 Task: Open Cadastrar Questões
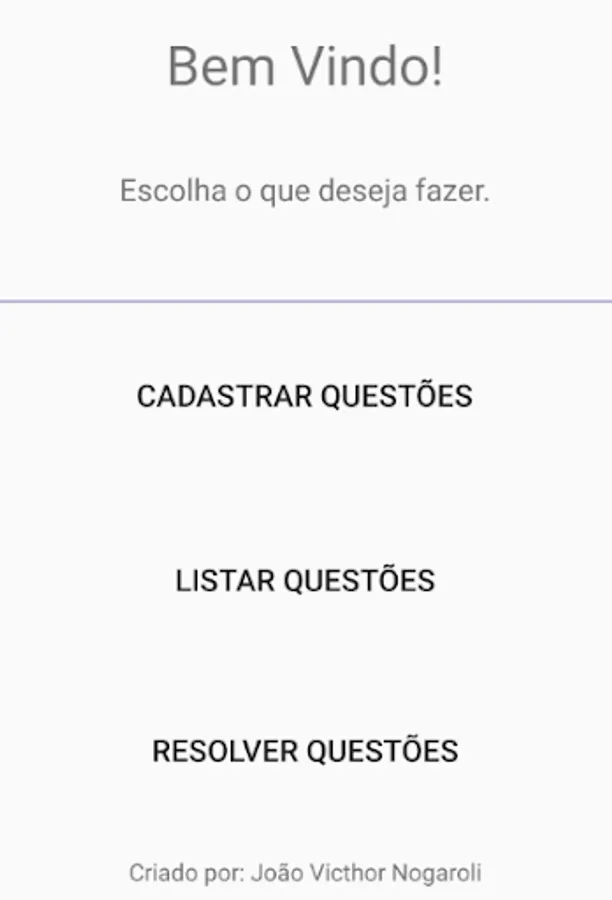305,396
